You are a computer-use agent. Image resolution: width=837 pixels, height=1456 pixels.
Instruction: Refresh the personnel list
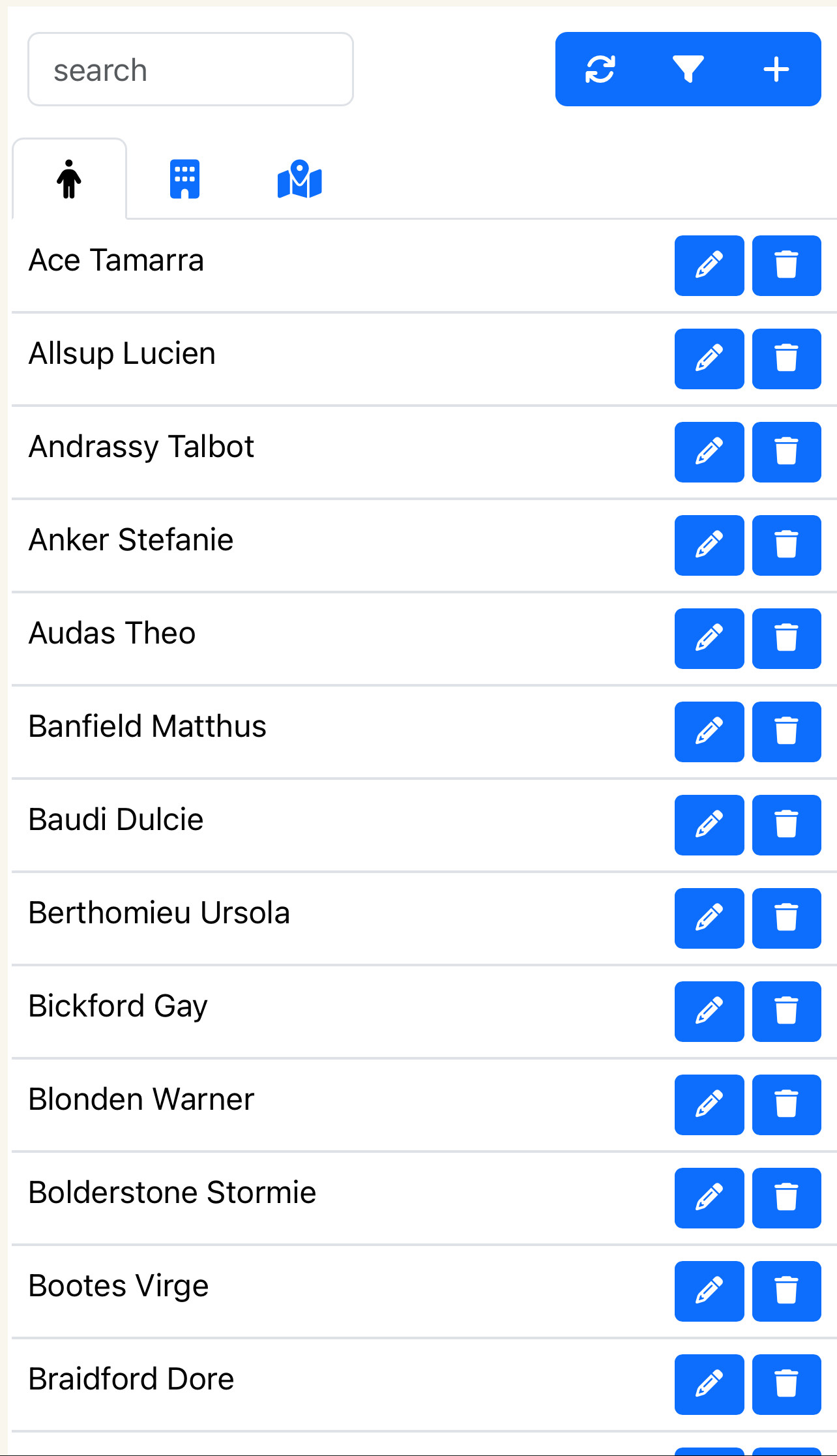coord(600,70)
